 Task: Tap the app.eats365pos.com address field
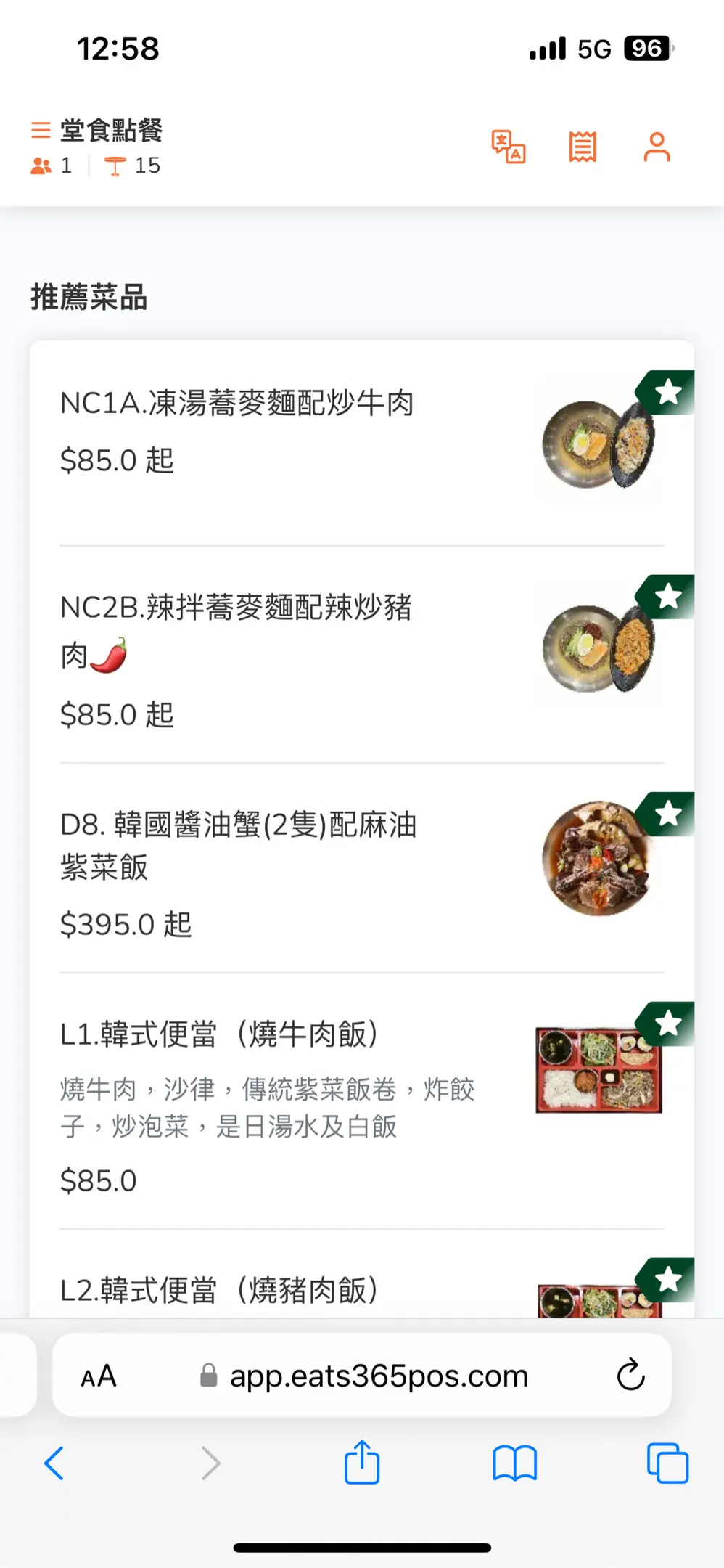(377, 1376)
